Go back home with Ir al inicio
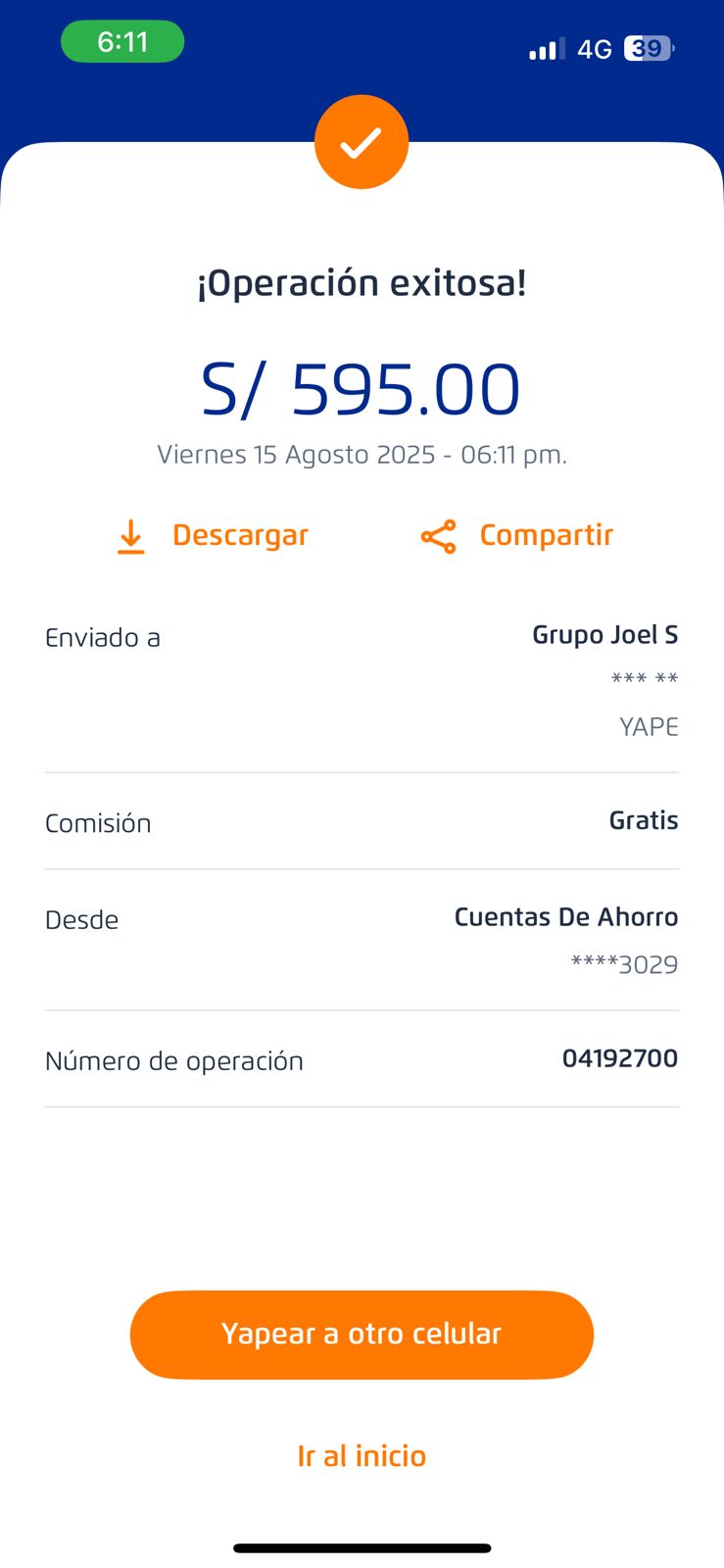 [x=362, y=1456]
